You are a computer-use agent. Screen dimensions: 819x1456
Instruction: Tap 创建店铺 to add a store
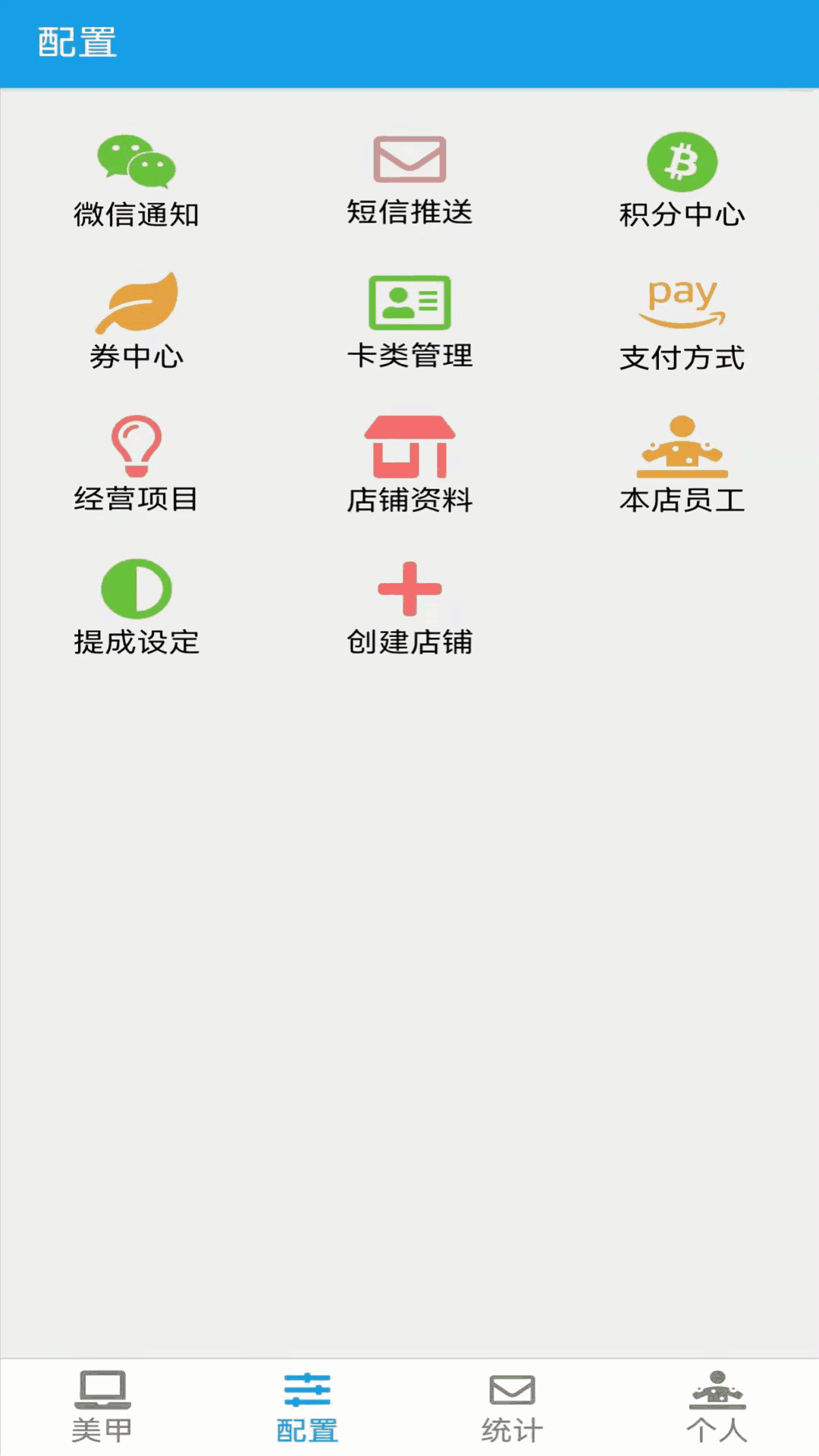click(x=409, y=608)
